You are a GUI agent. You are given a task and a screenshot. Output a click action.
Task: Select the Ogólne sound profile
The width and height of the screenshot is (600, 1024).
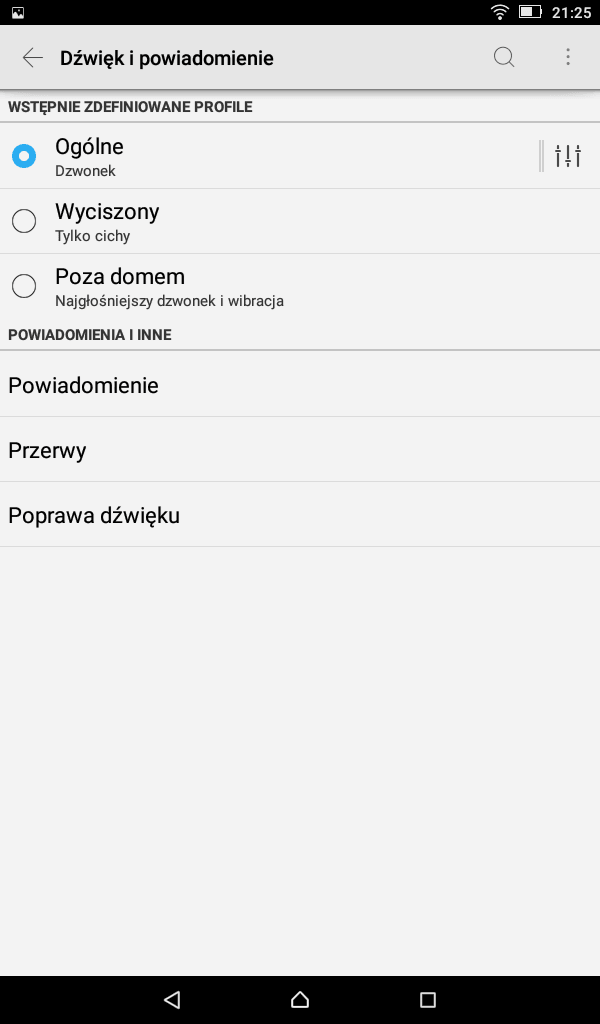pos(268,156)
